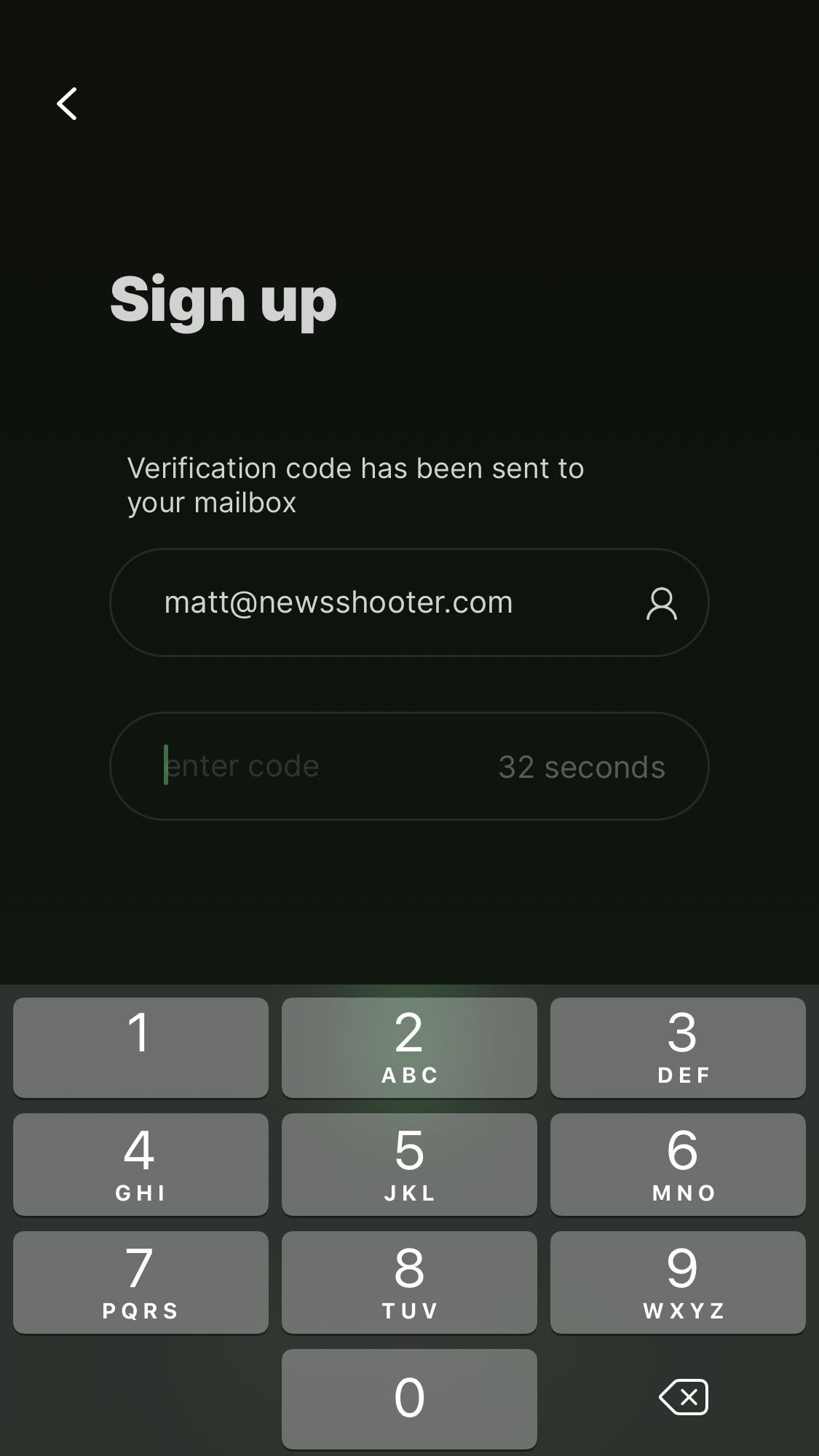Viewport: 819px width, 1456px height.
Task: Enter digit 5 on the keypad
Action: (x=409, y=1163)
